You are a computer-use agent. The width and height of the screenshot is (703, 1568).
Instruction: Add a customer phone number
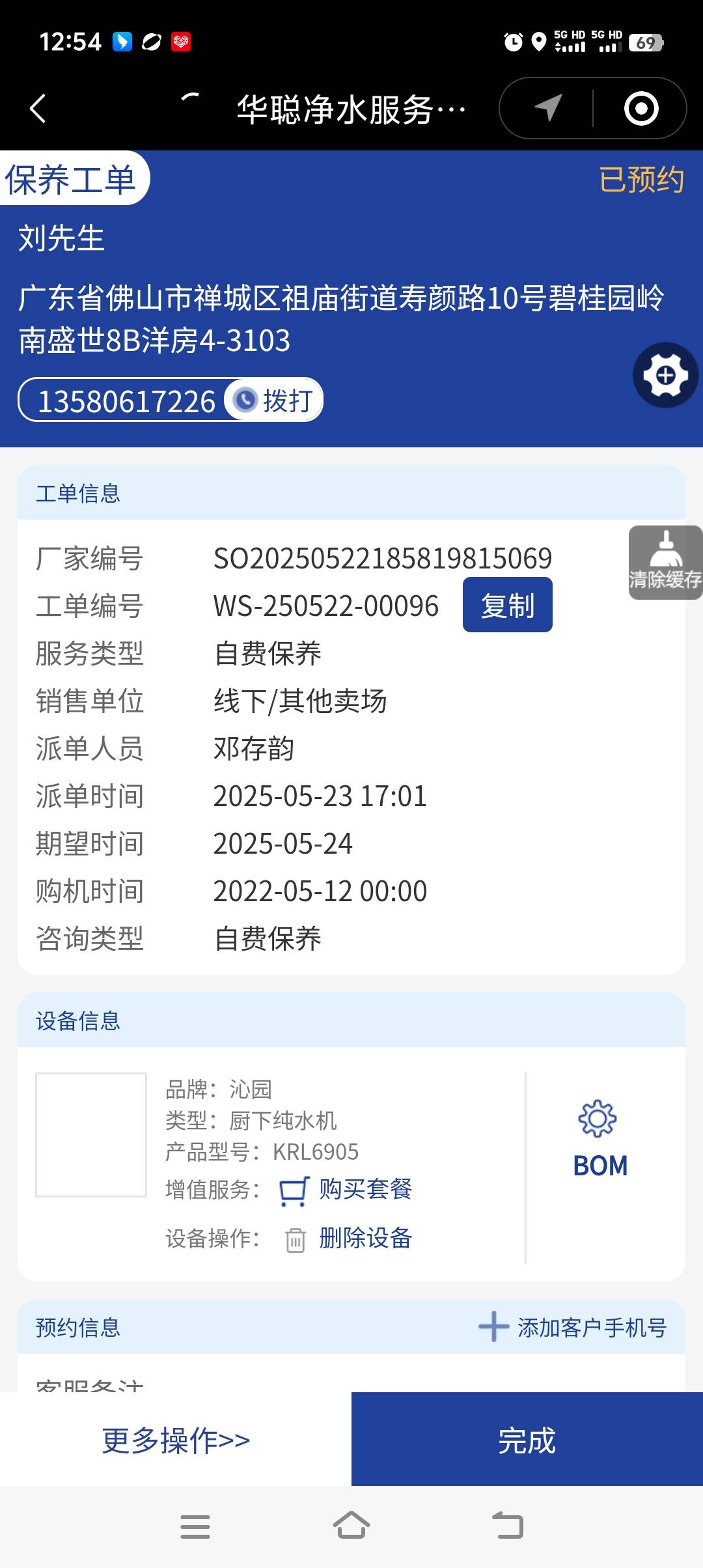tap(573, 1327)
